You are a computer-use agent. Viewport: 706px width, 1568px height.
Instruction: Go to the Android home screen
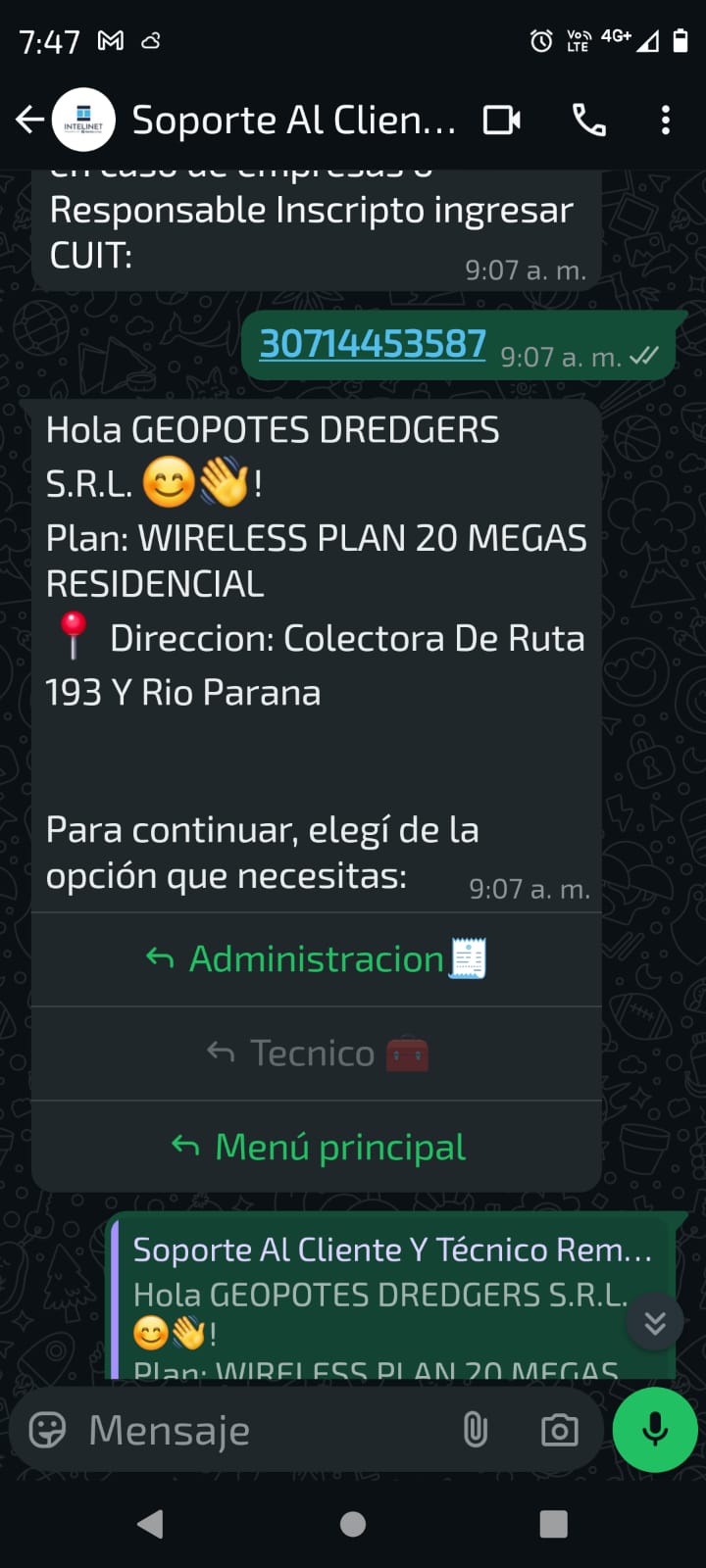(x=353, y=1524)
